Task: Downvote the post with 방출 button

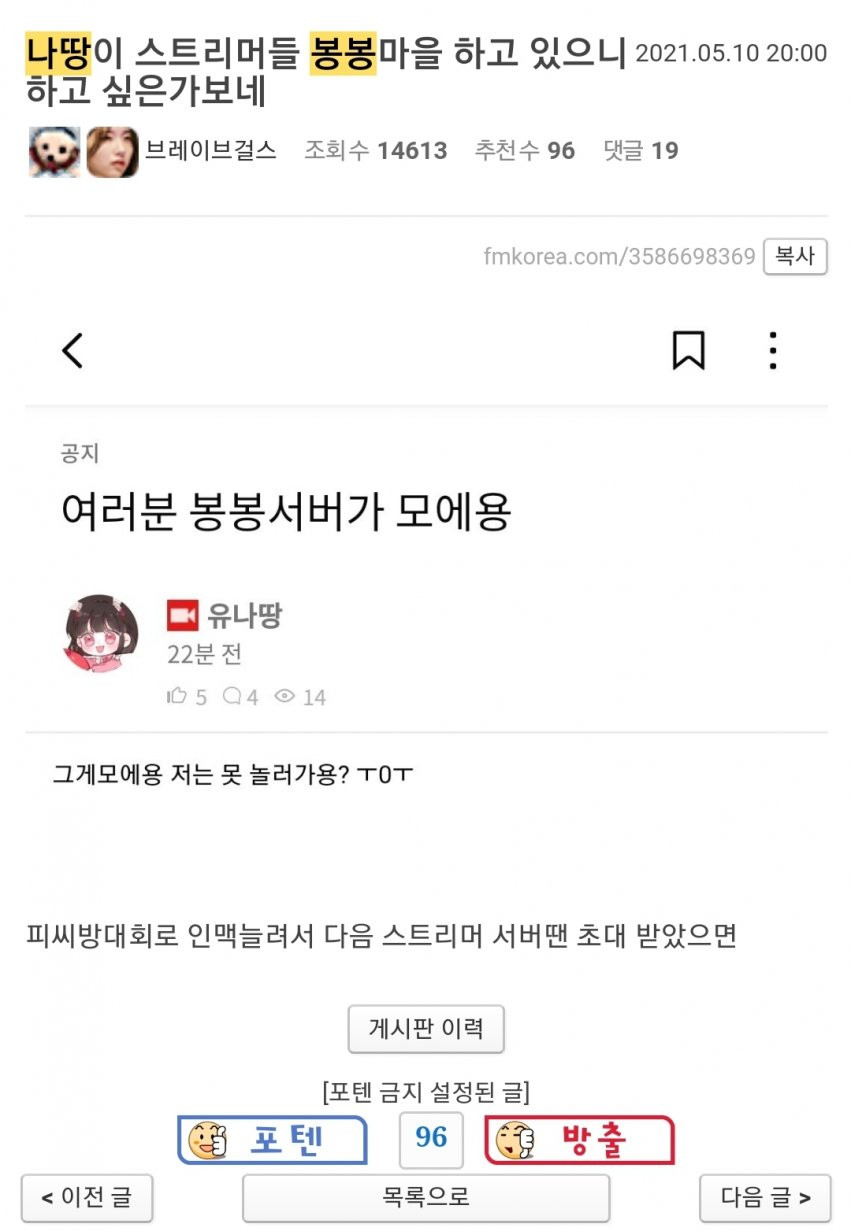Action: 579,1140
